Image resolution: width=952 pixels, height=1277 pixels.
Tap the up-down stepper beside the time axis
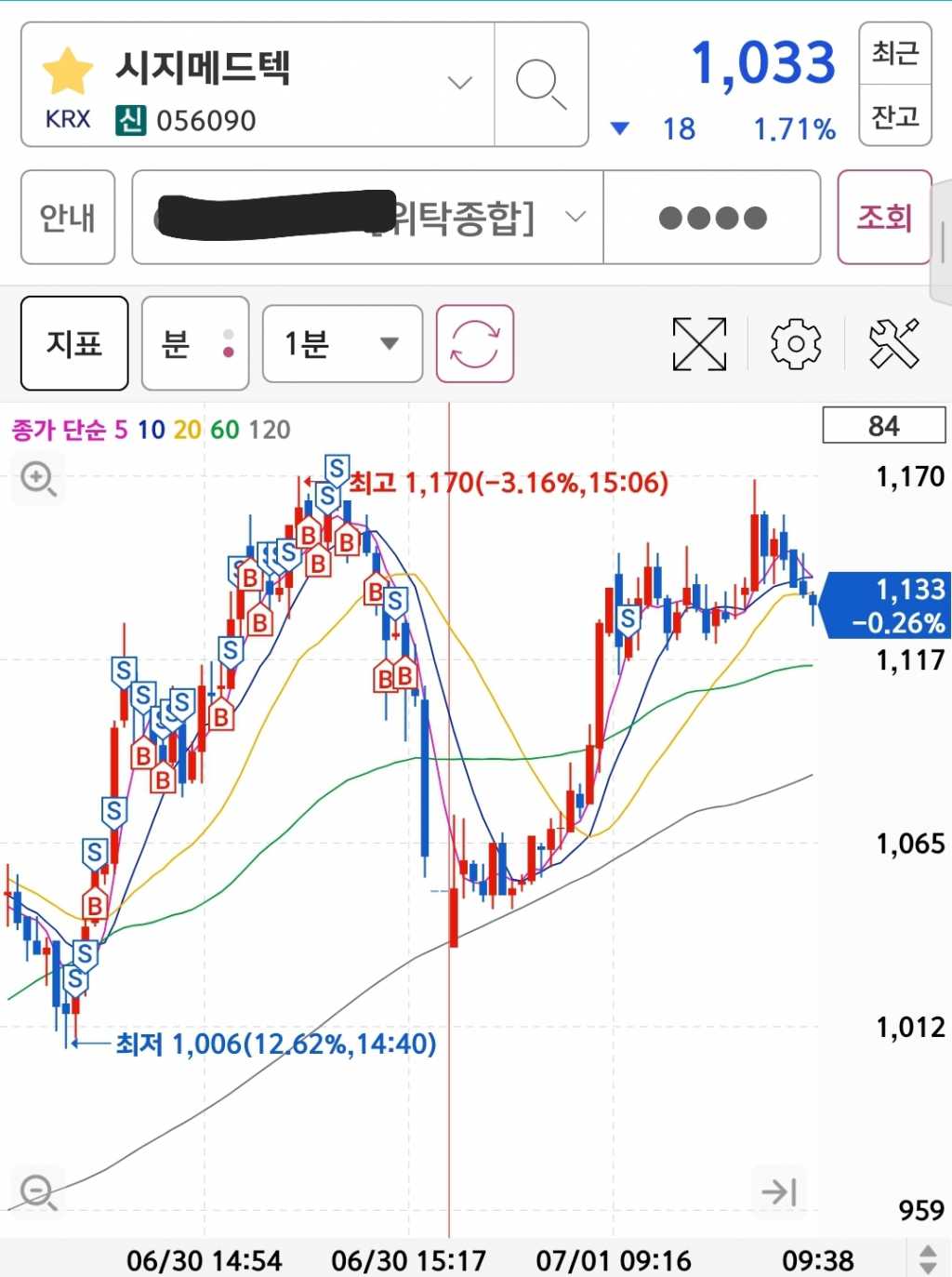(928, 1259)
